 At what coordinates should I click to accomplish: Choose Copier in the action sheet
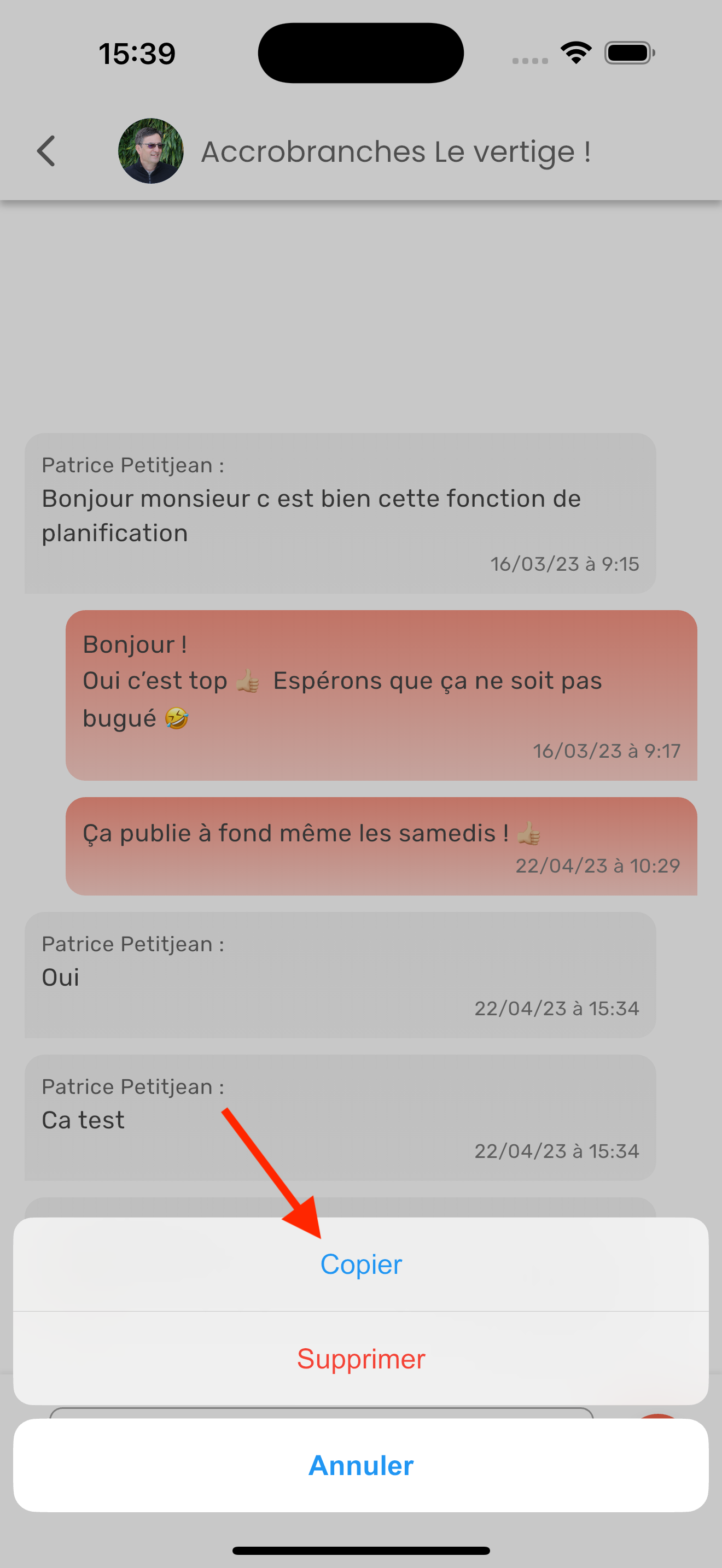coord(361,1264)
